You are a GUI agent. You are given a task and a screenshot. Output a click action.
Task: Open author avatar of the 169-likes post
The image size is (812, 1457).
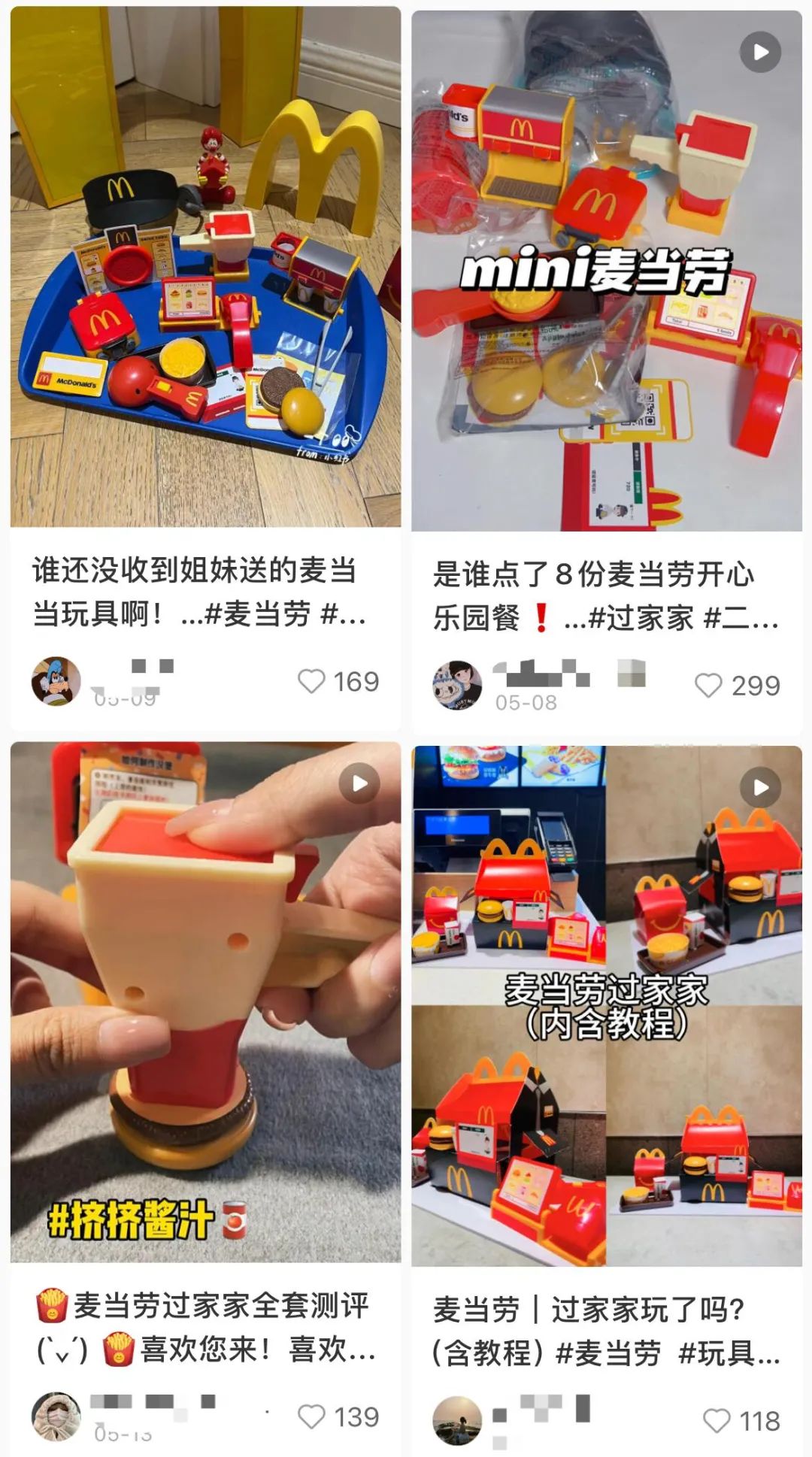pyautogui.click(x=56, y=682)
